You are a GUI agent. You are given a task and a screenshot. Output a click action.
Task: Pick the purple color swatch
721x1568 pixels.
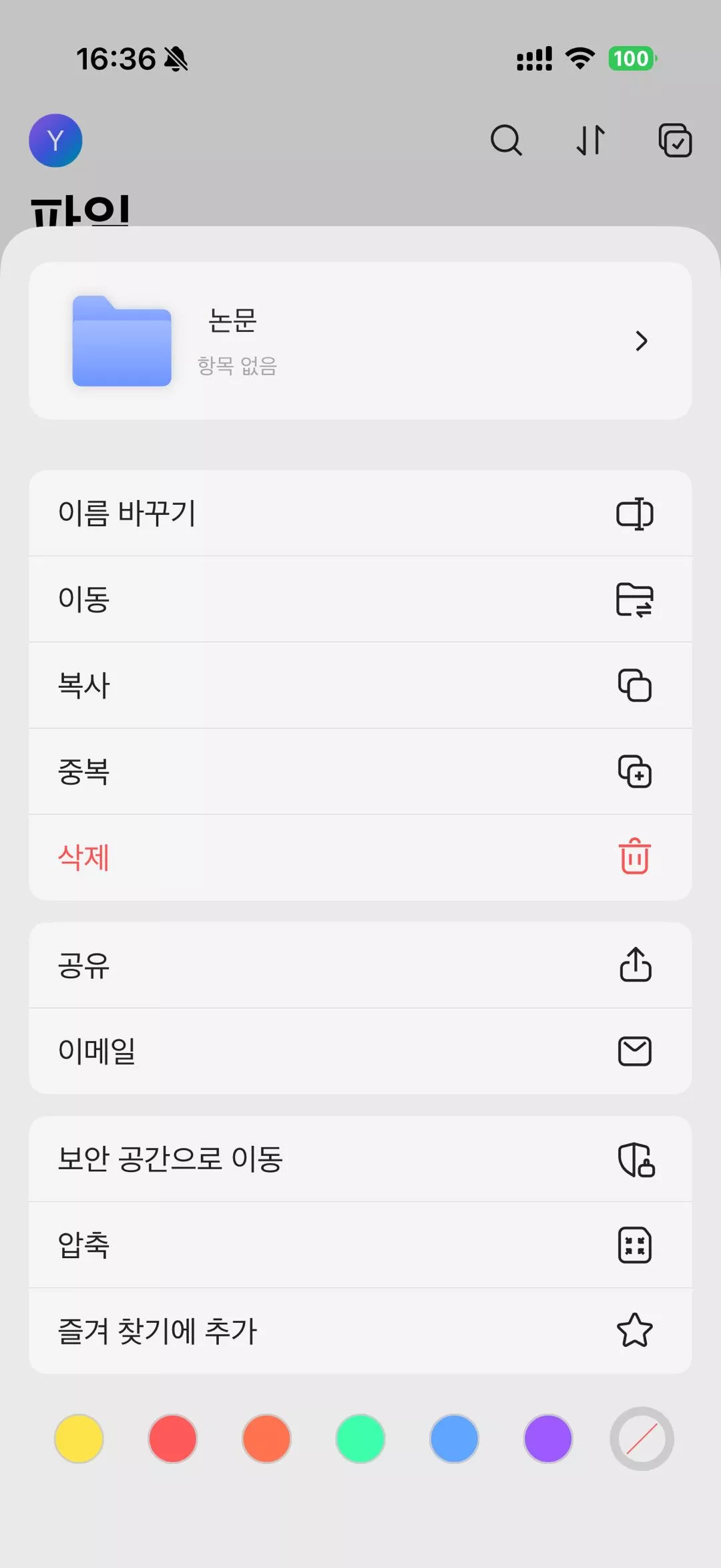(548, 1439)
